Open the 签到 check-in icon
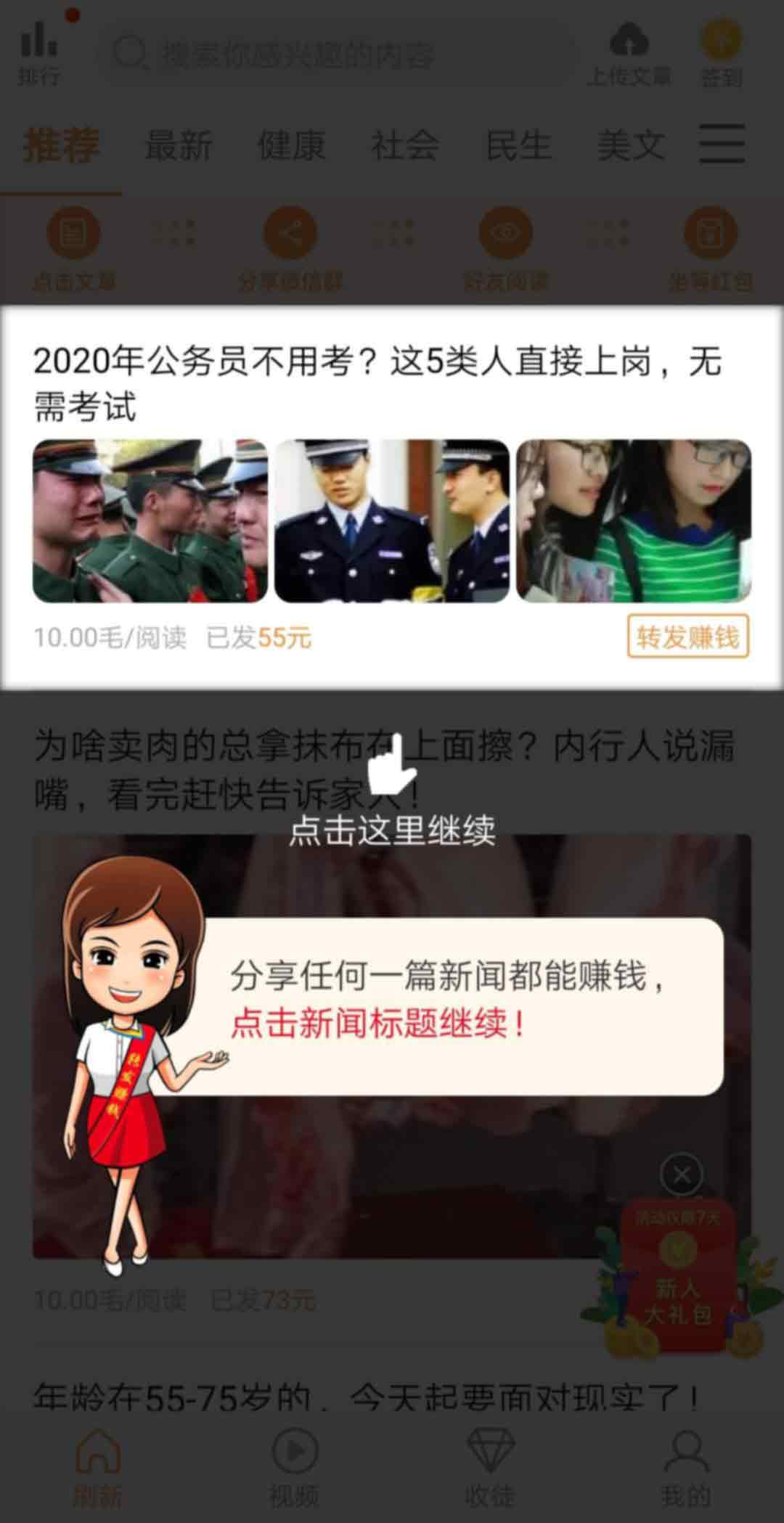Viewport: 784px width, 1523px height. [721, 52]
